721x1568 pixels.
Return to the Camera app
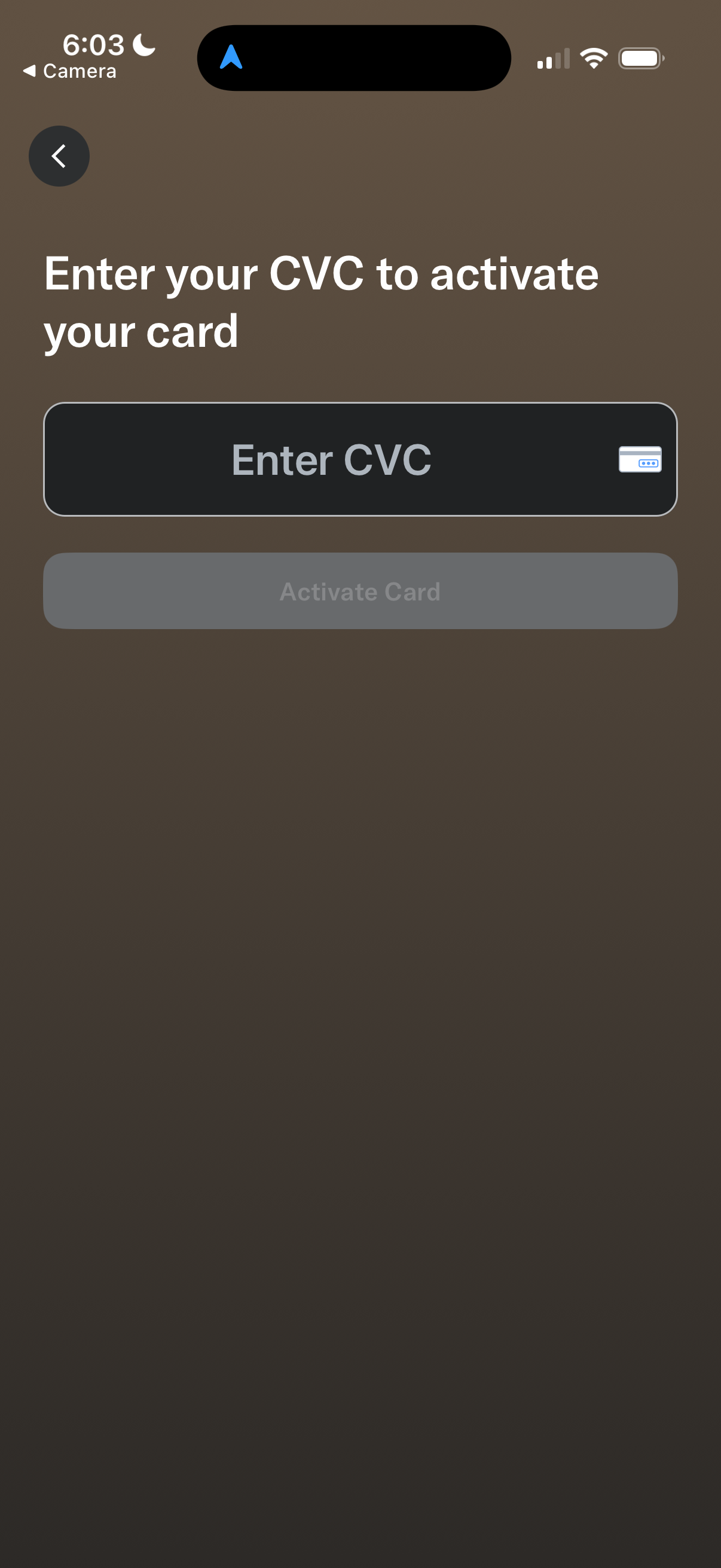click(x=69, y=71)
